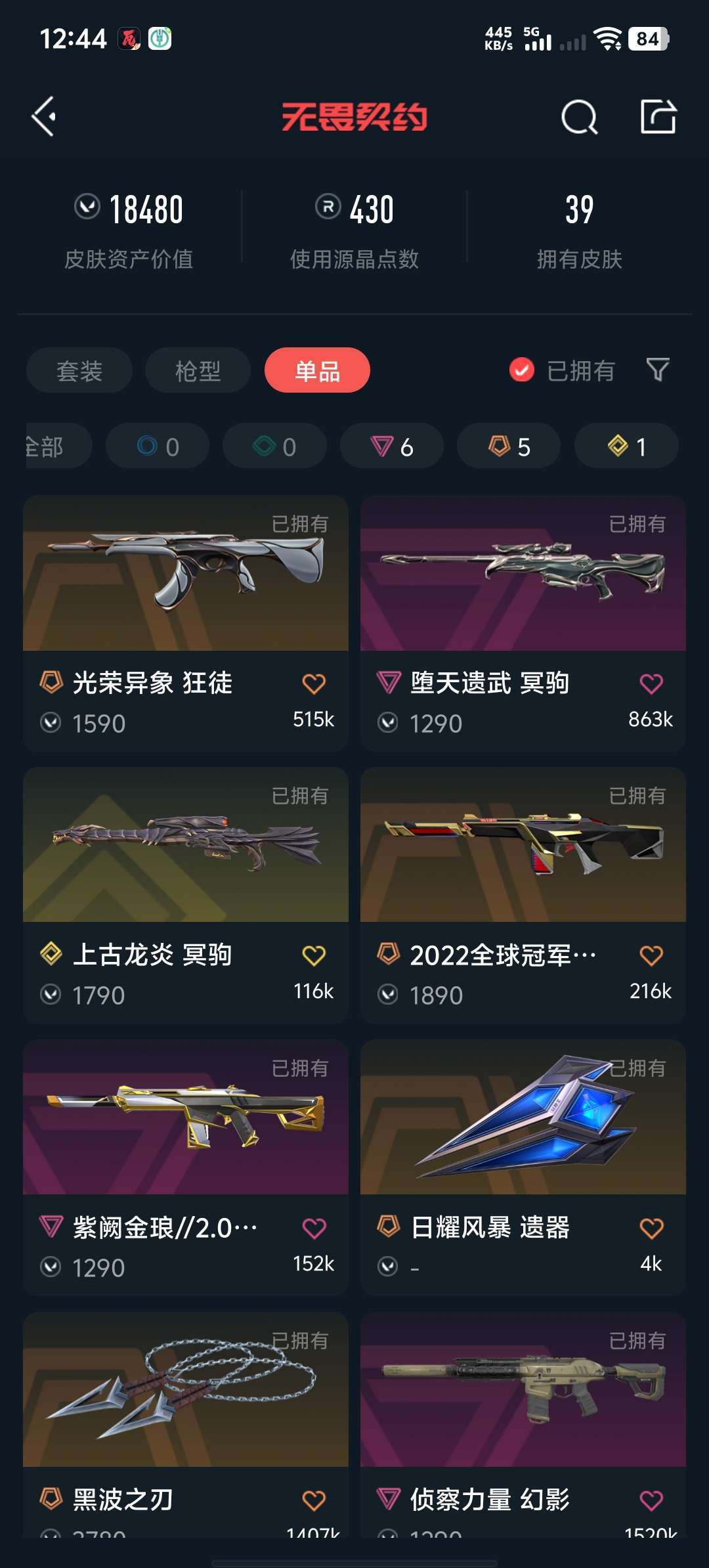Open the funnel filter options
This screenshot has height=1568, width=709.
(x=658, y=370)
